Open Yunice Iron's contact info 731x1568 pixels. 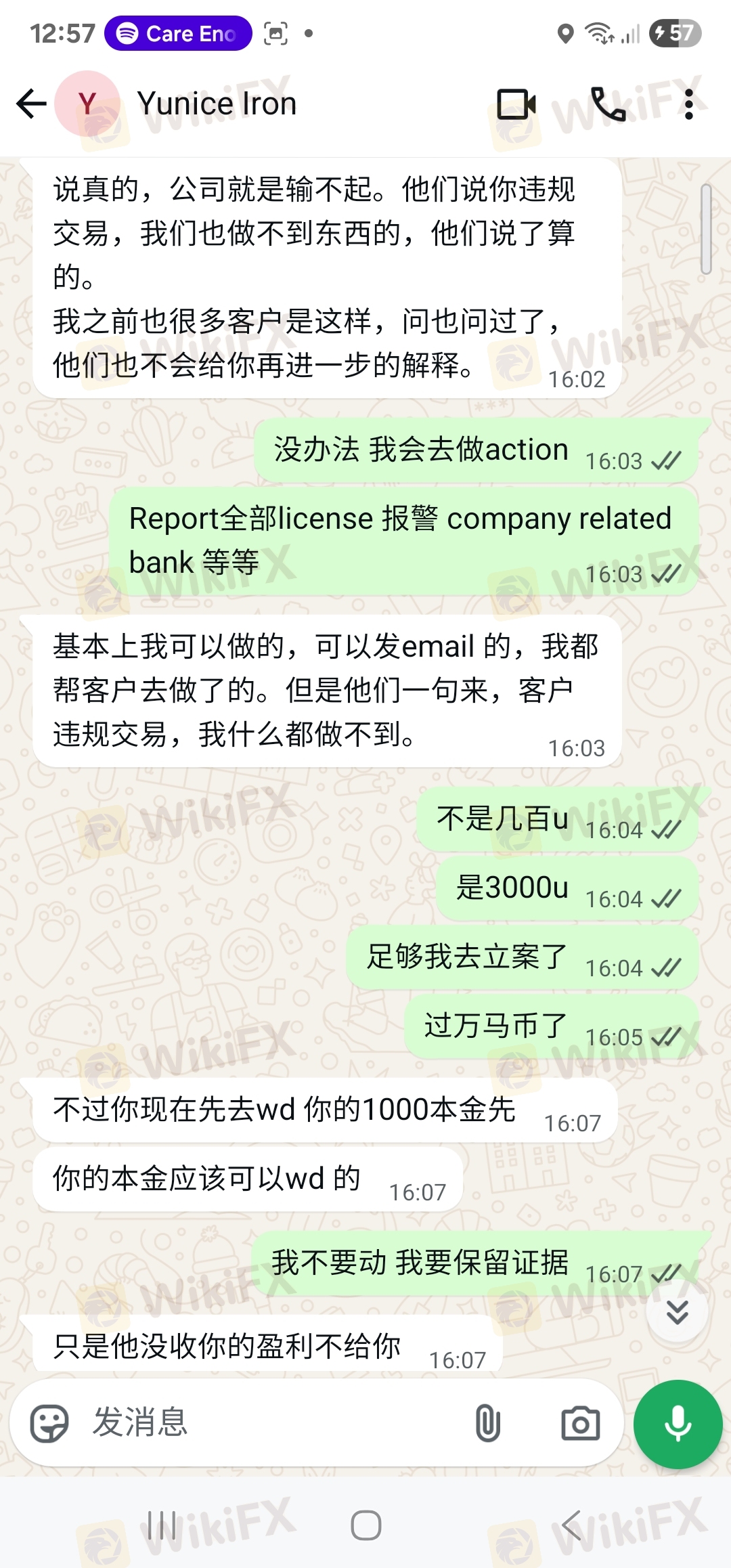pos(217,104)
